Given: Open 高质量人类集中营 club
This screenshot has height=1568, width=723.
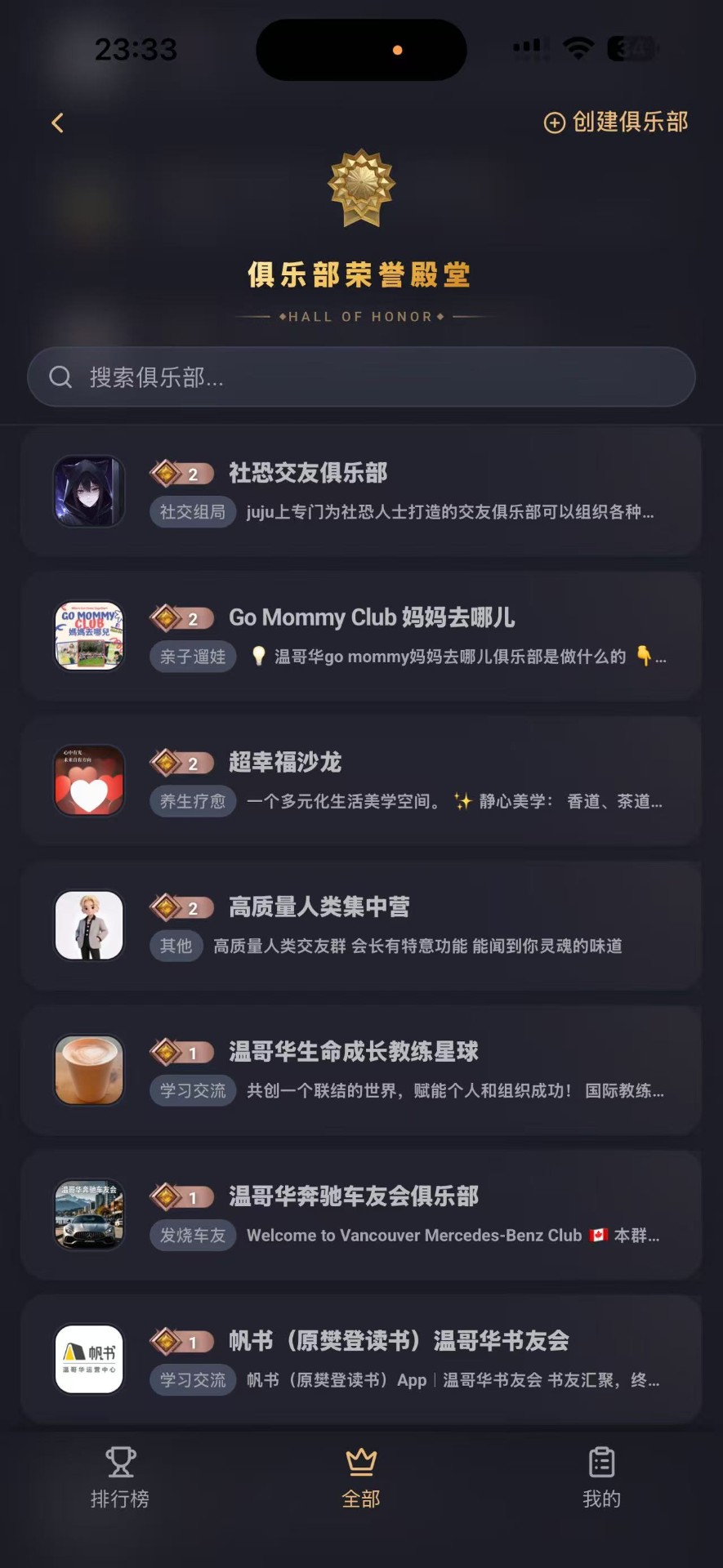Looking at the screenshot, I should click(361, 925).
